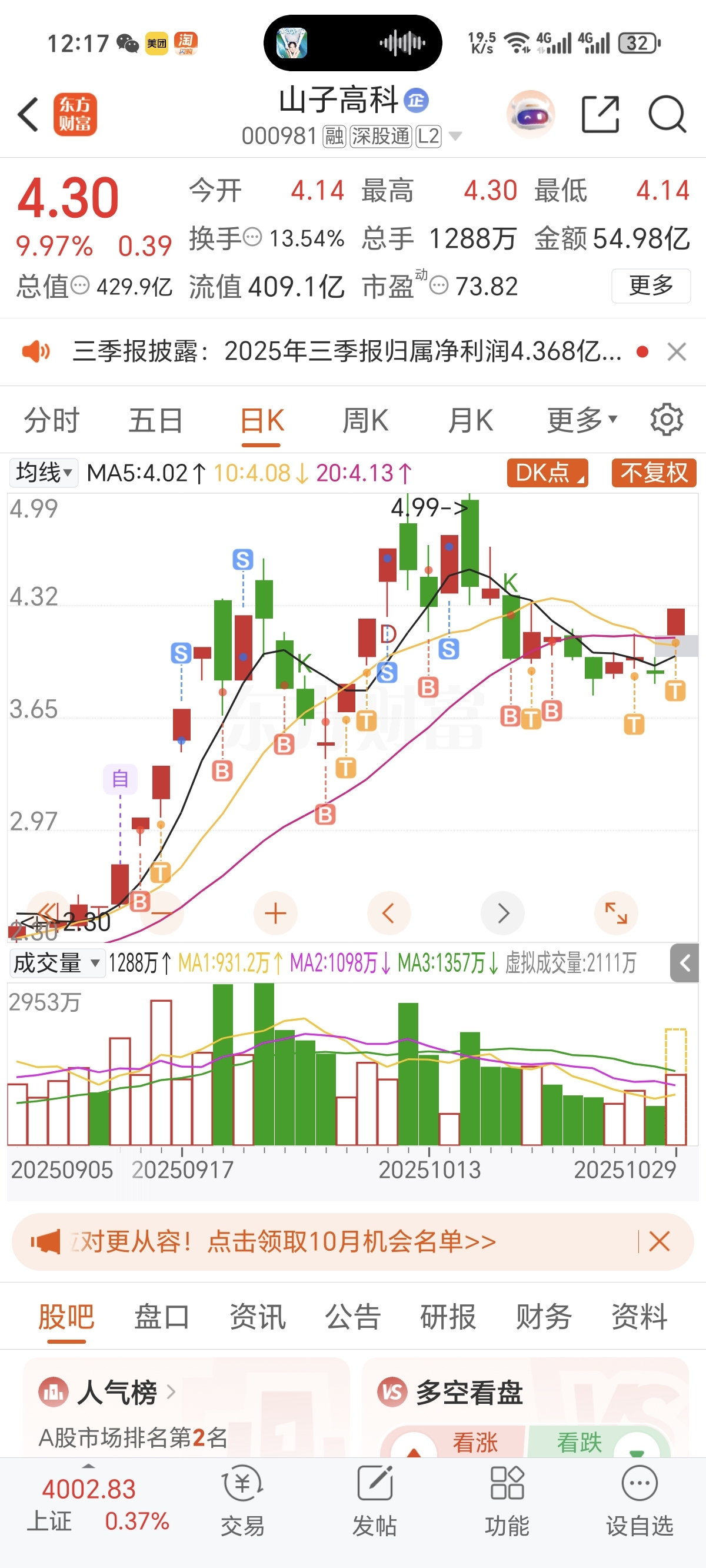Switch to the 分时 chart tab
This screenshot has height=1568, width=706.
52,421
